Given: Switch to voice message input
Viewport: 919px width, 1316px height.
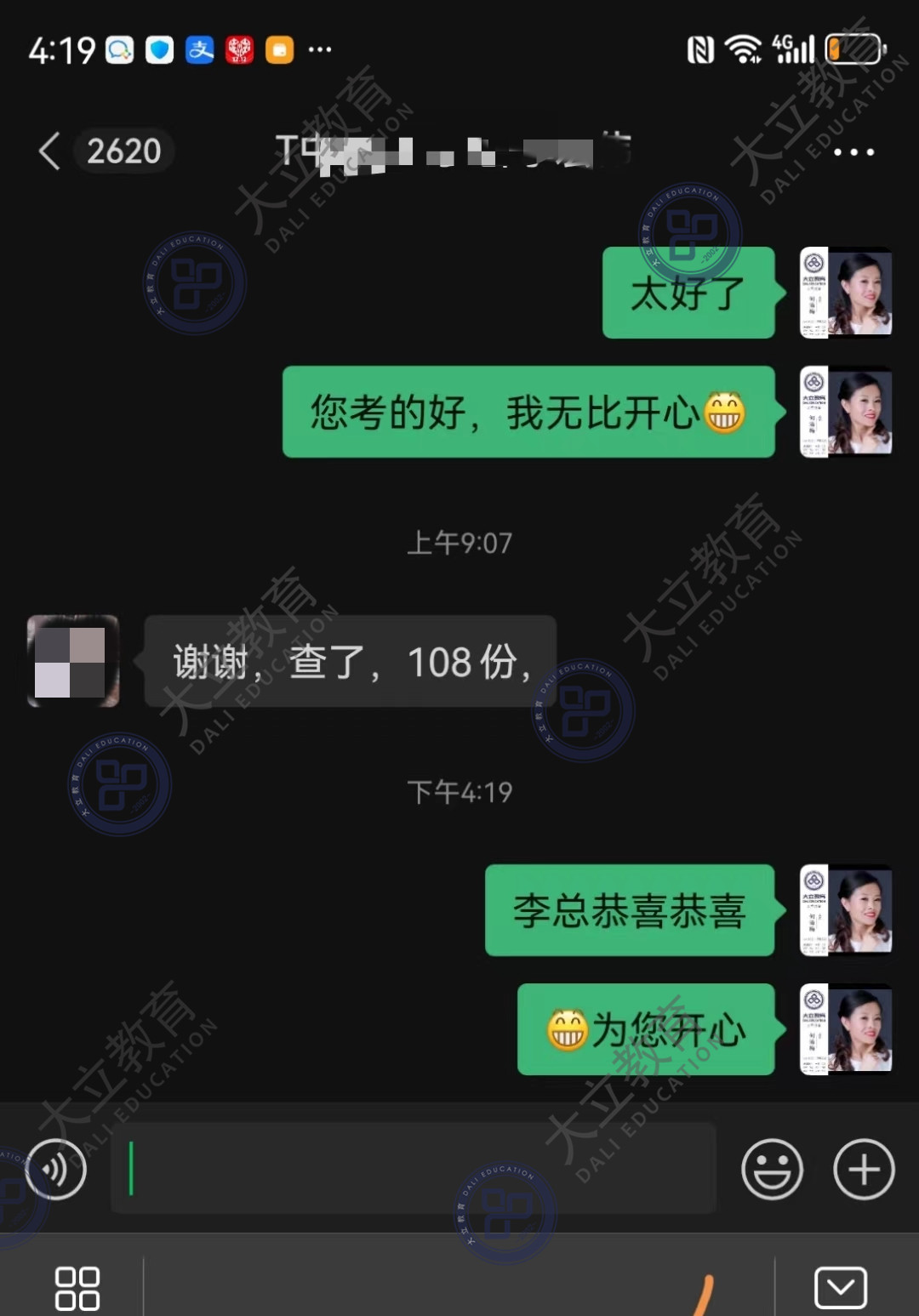Looking at the screenshot, I should pyautogui.click(x=56, y=1170).
